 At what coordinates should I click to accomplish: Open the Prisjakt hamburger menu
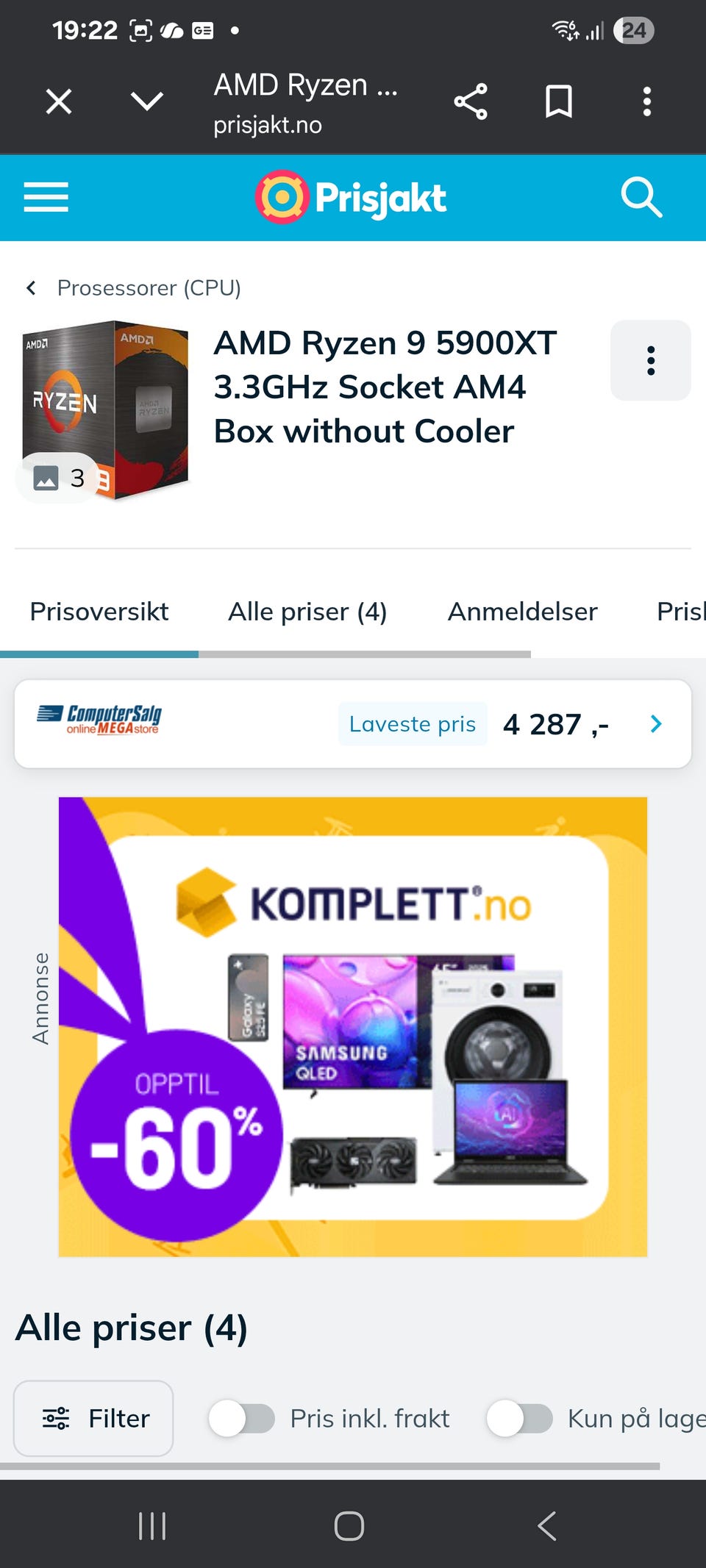click(x=46, y=197)
